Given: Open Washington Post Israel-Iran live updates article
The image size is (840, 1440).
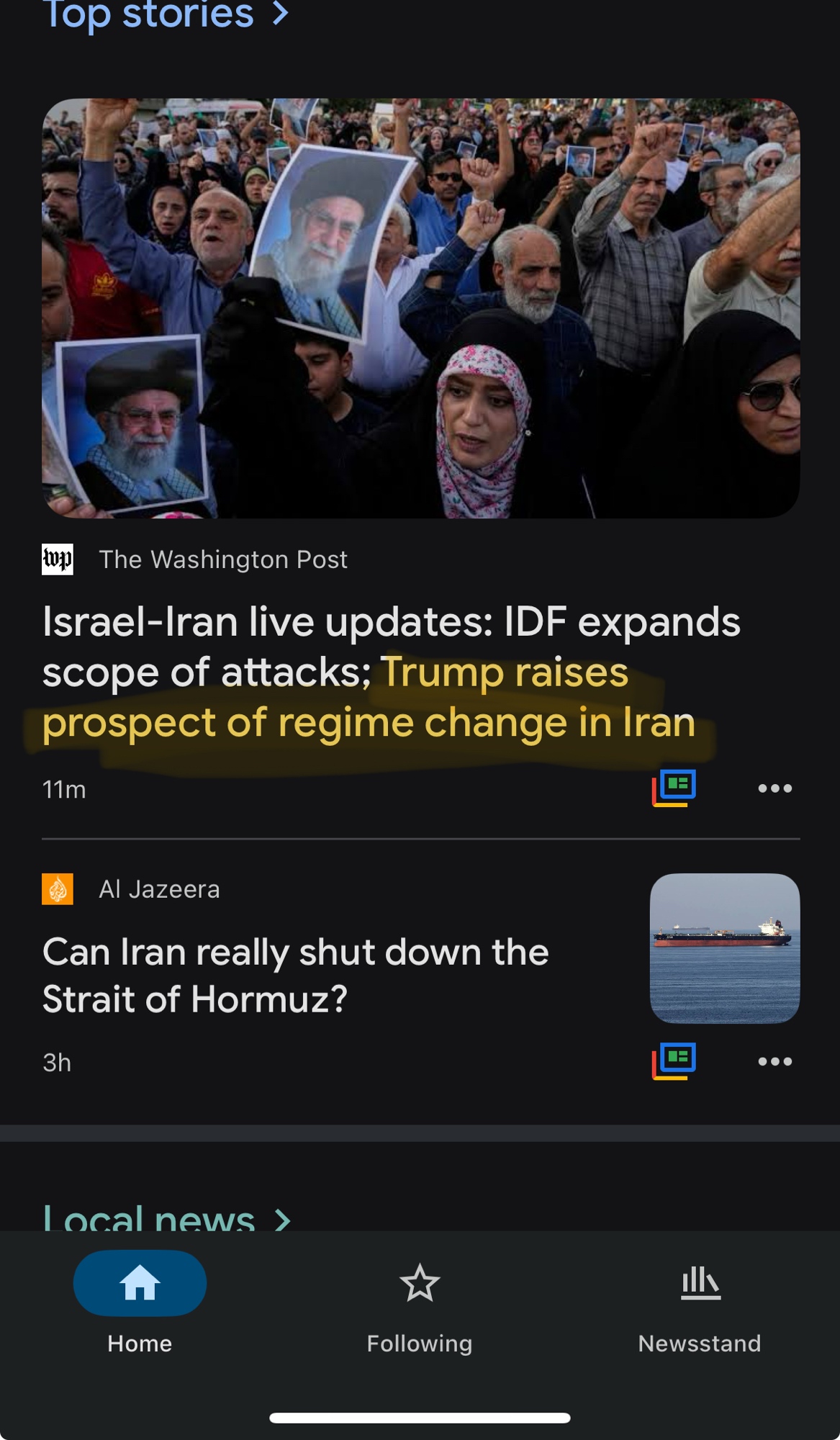Looking at the screenshot, I should pos(392,671).
